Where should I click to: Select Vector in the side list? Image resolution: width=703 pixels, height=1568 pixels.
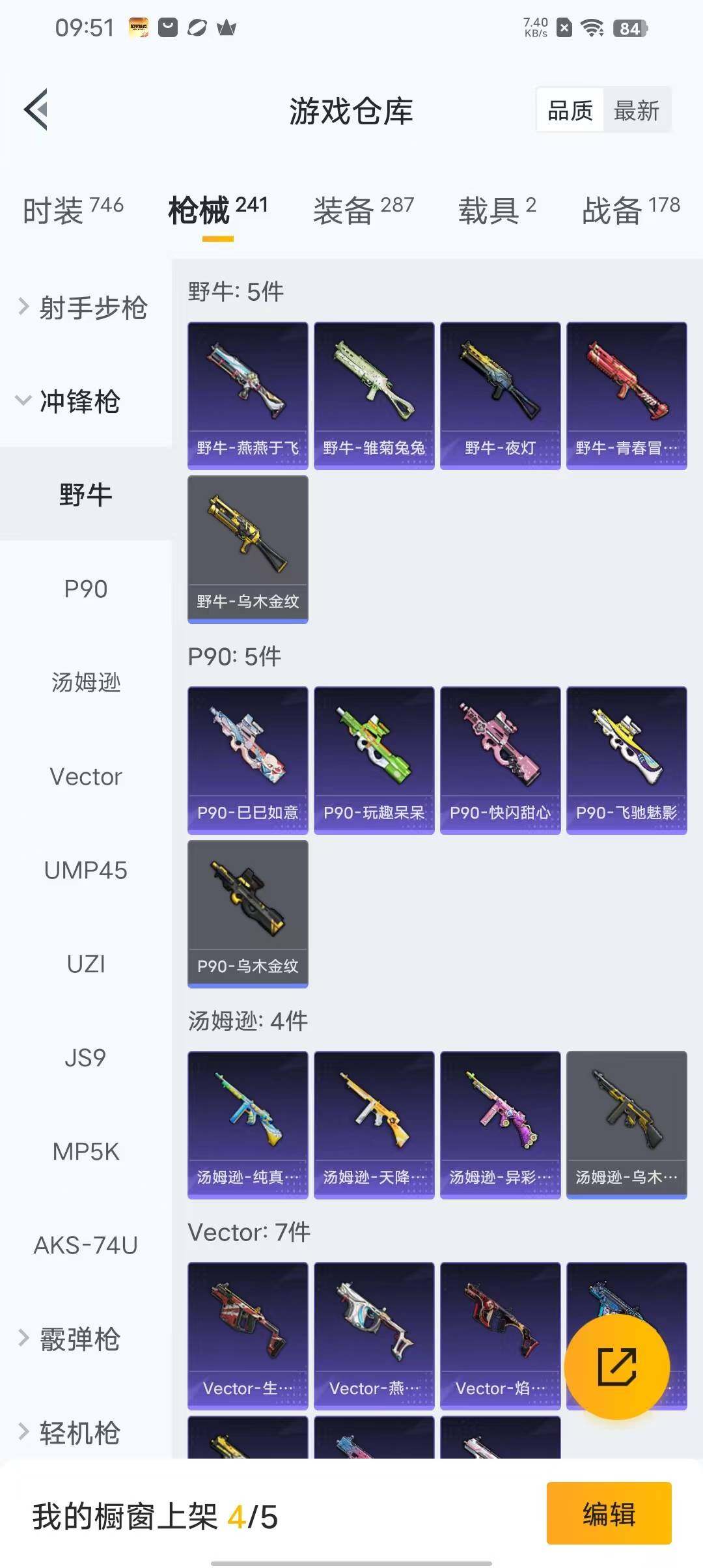coord(85,776)
